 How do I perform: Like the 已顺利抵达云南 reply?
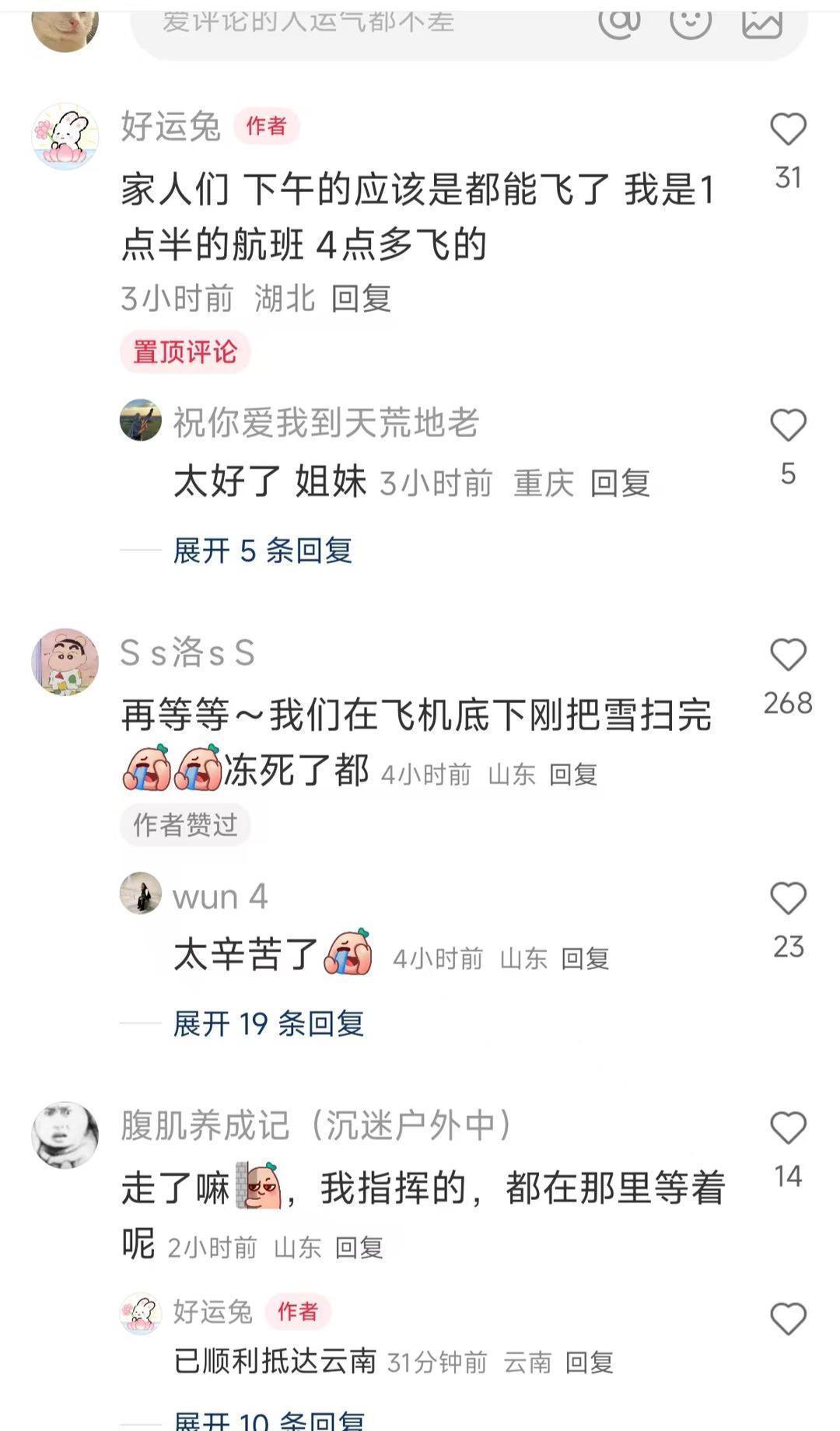click(x=788, y=1320)
